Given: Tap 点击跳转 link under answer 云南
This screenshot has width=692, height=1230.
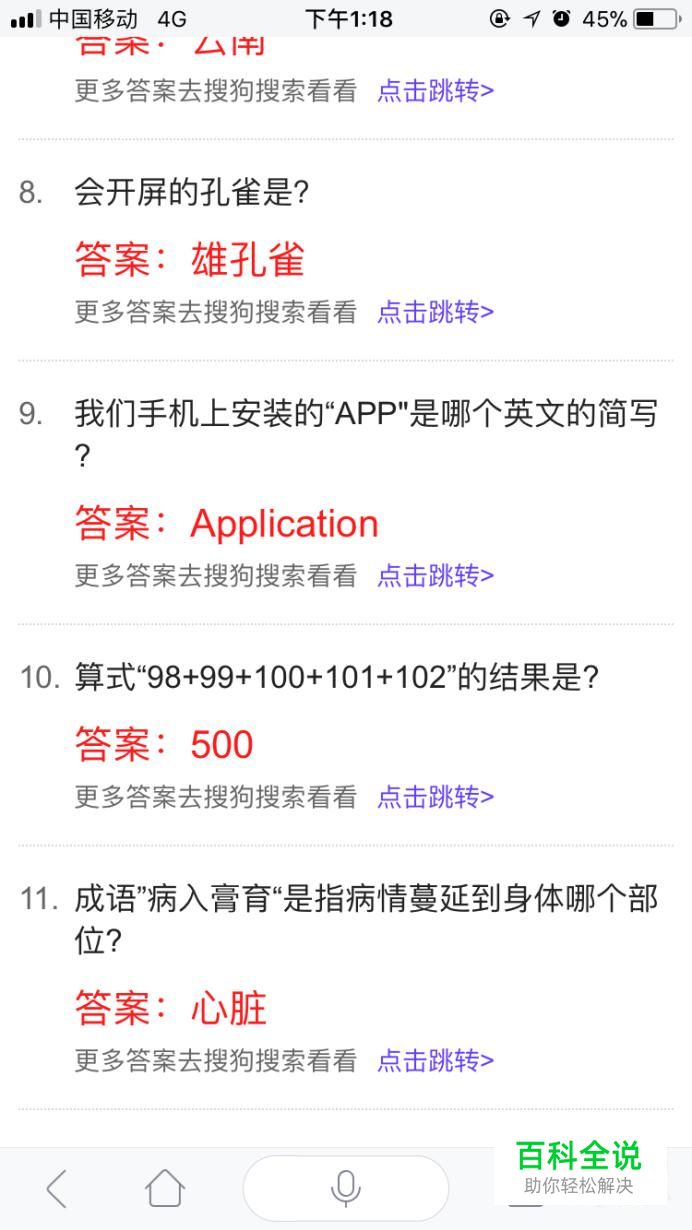Looking at the screenshot, I should point(435,91).
